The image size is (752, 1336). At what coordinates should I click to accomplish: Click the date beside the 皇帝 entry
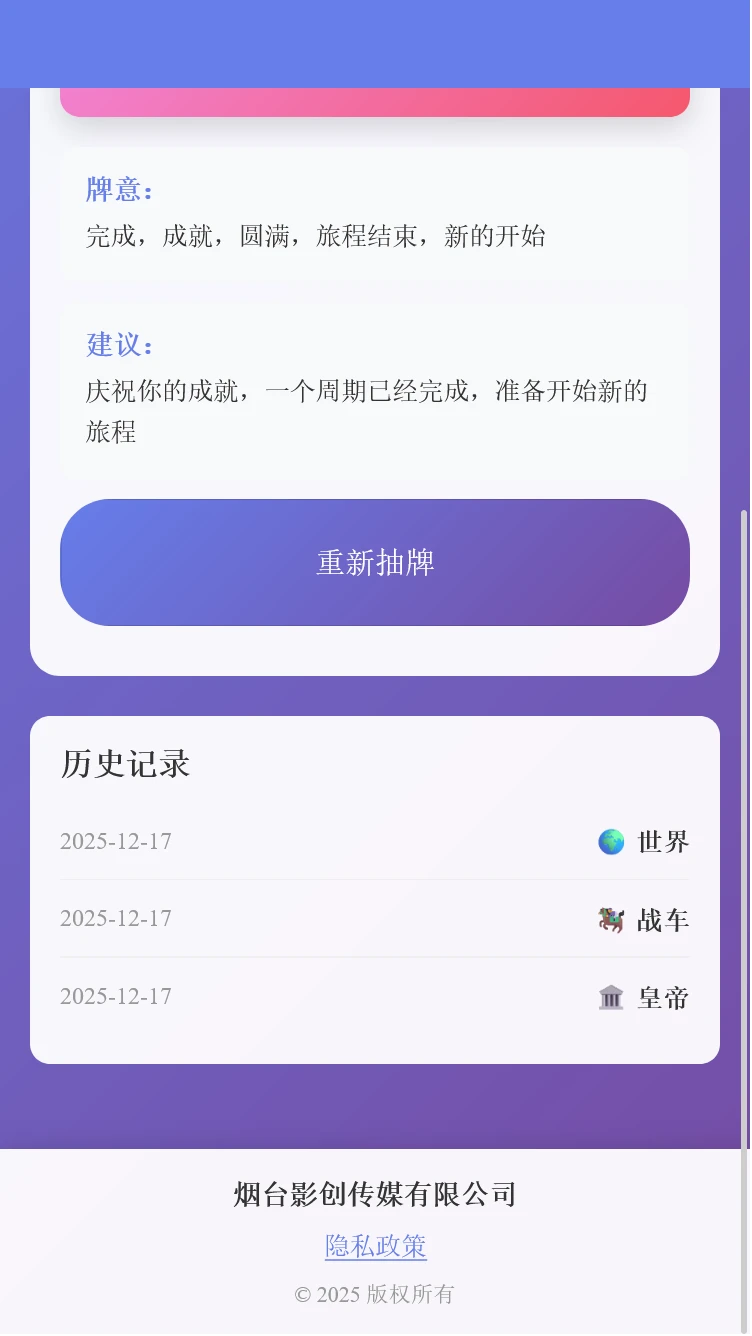(x=115, y=997)
